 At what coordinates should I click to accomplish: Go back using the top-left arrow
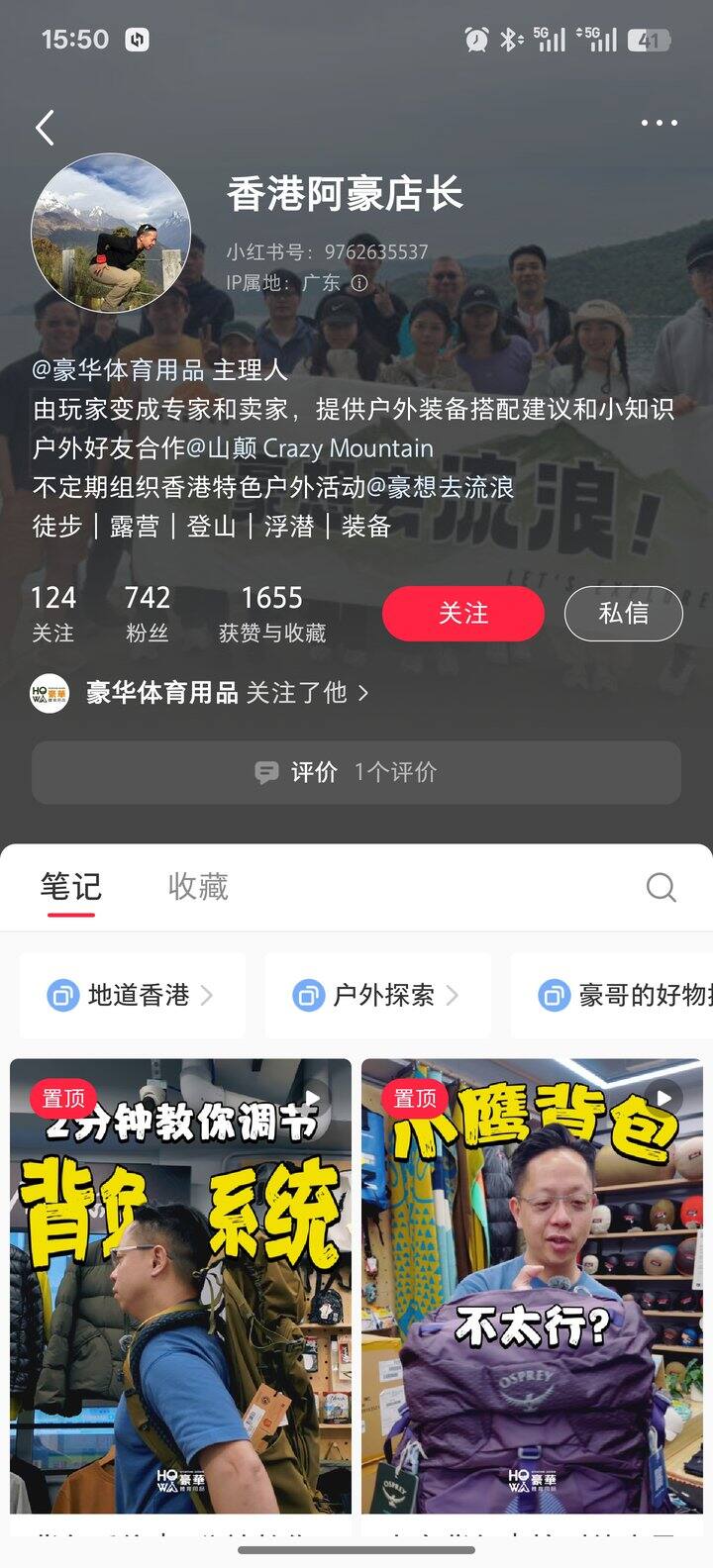tap(45, 128)
